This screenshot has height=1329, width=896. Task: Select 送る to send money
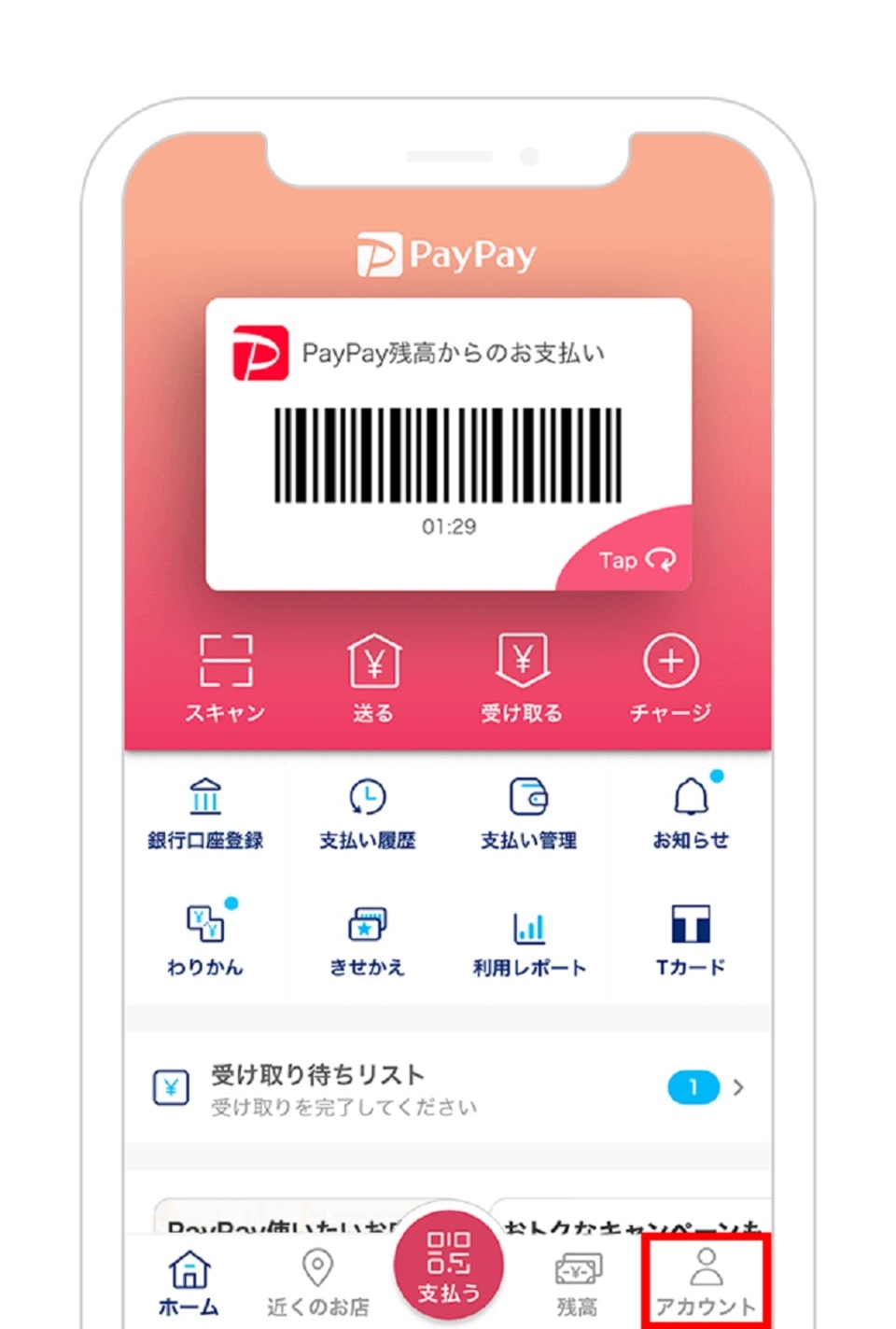(373, 678)
